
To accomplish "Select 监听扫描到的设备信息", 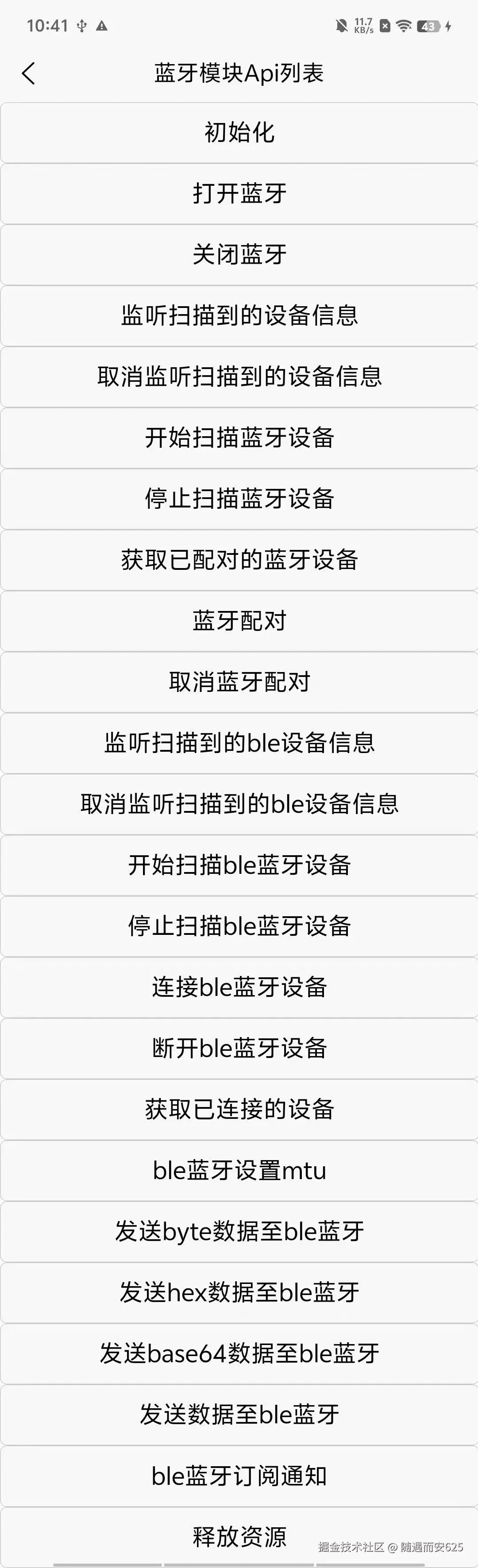I will (239, 315).
